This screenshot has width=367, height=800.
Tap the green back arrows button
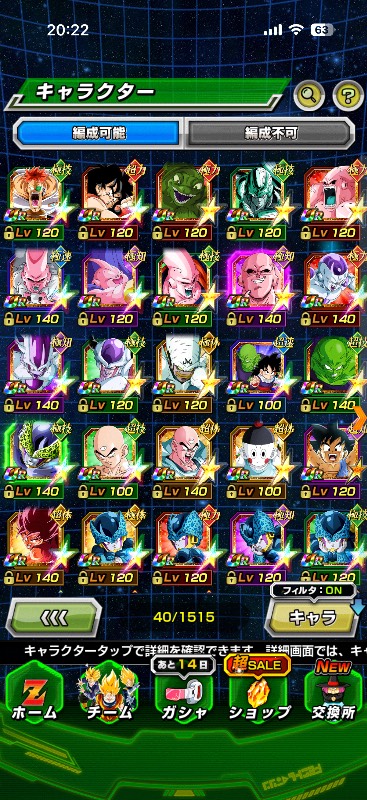tap(54, 617)
